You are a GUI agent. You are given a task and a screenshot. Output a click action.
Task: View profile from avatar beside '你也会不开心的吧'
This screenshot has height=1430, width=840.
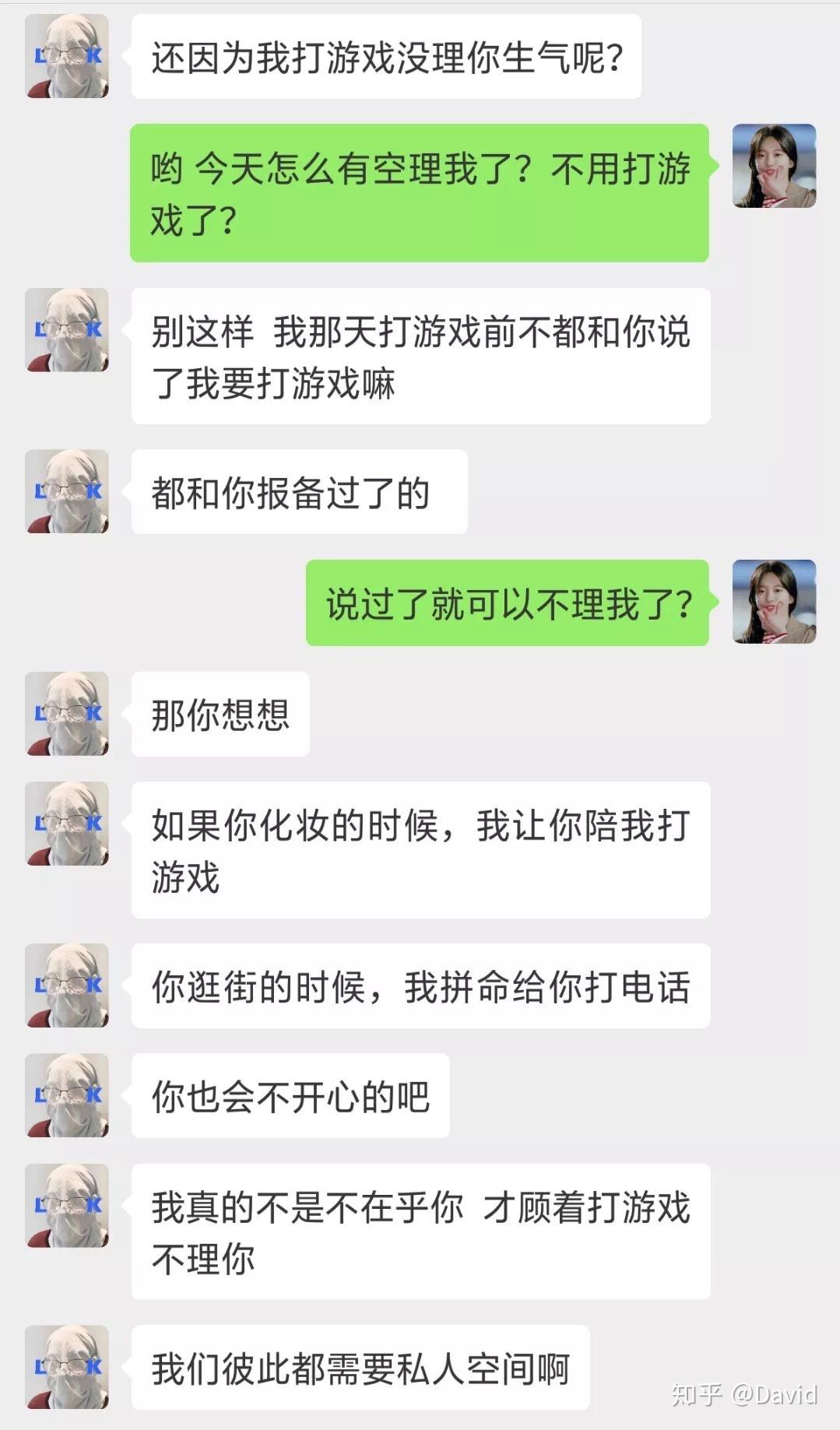(67, 1095)
